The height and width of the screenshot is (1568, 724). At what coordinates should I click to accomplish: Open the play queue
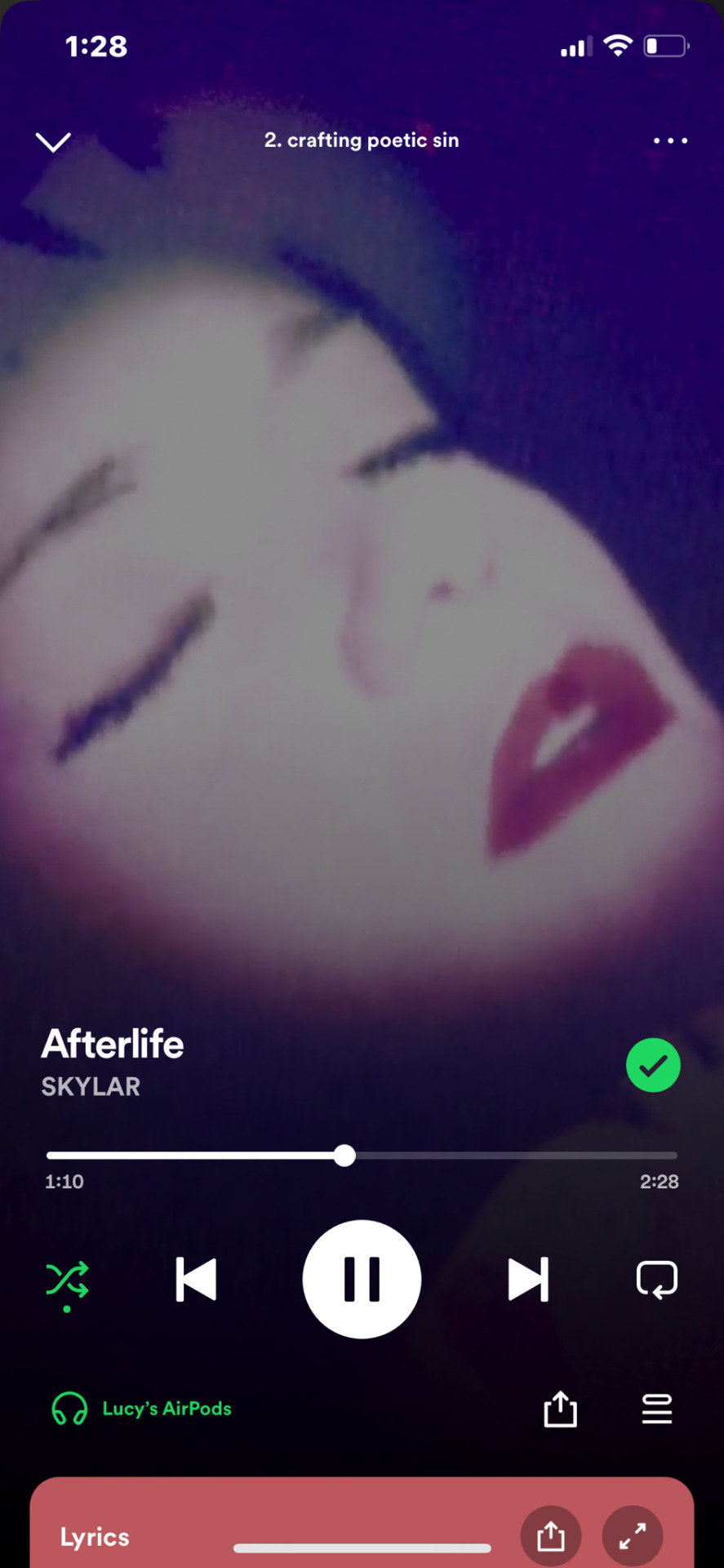click(x=656, y=1409)
